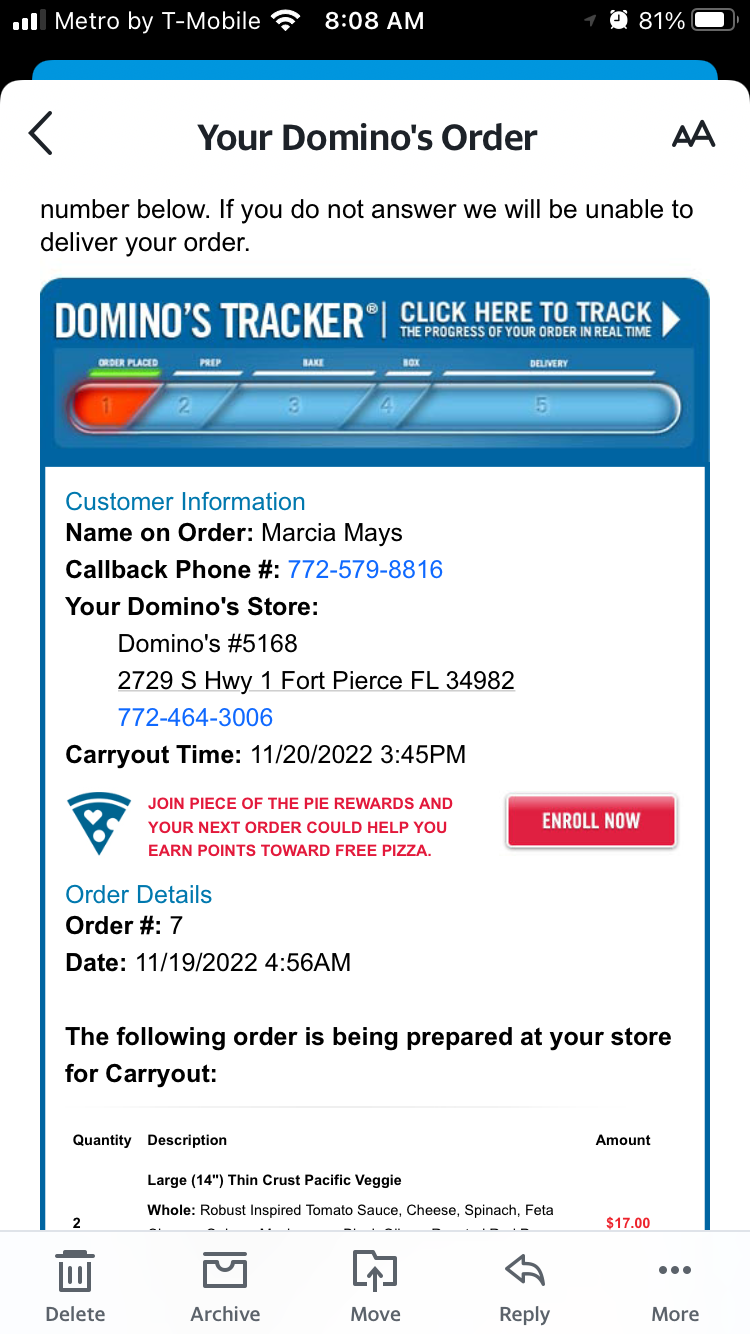Viewport: 750px width, 1334px height.
Task: Open the address 2729 S Hwy 1 Fort Pierce
Action: 316,681
